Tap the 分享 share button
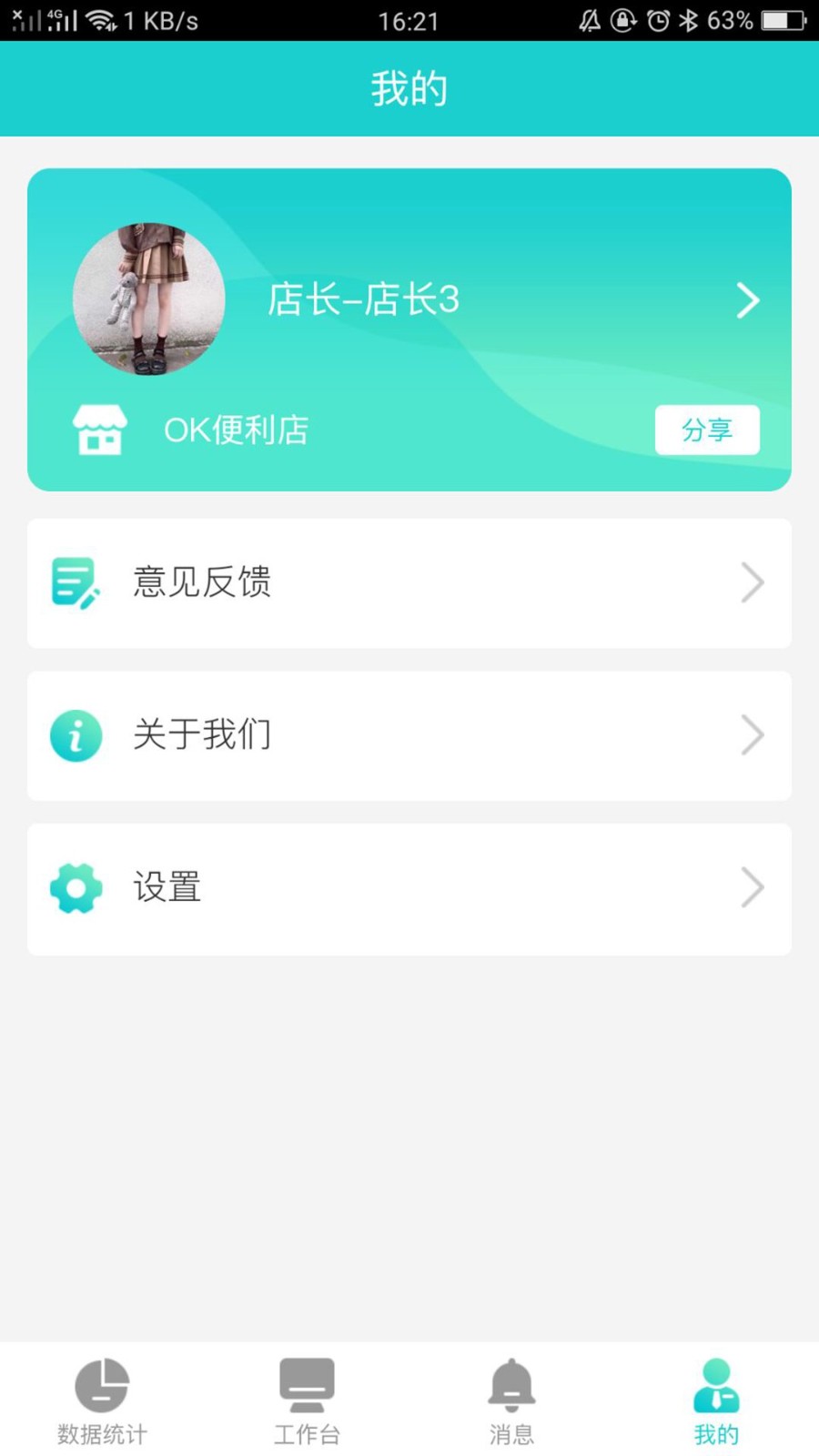819x1456 pixels. 707,430
